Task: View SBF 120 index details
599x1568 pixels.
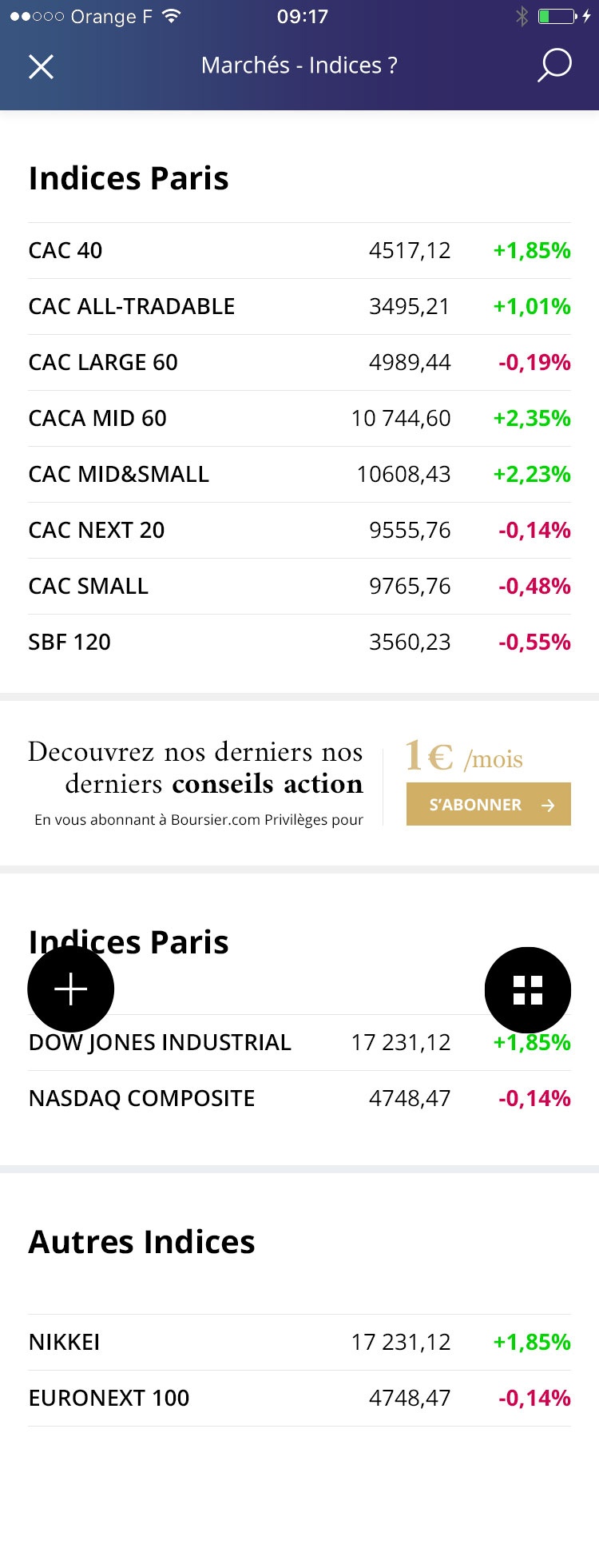Action: [x=299, y=643]
